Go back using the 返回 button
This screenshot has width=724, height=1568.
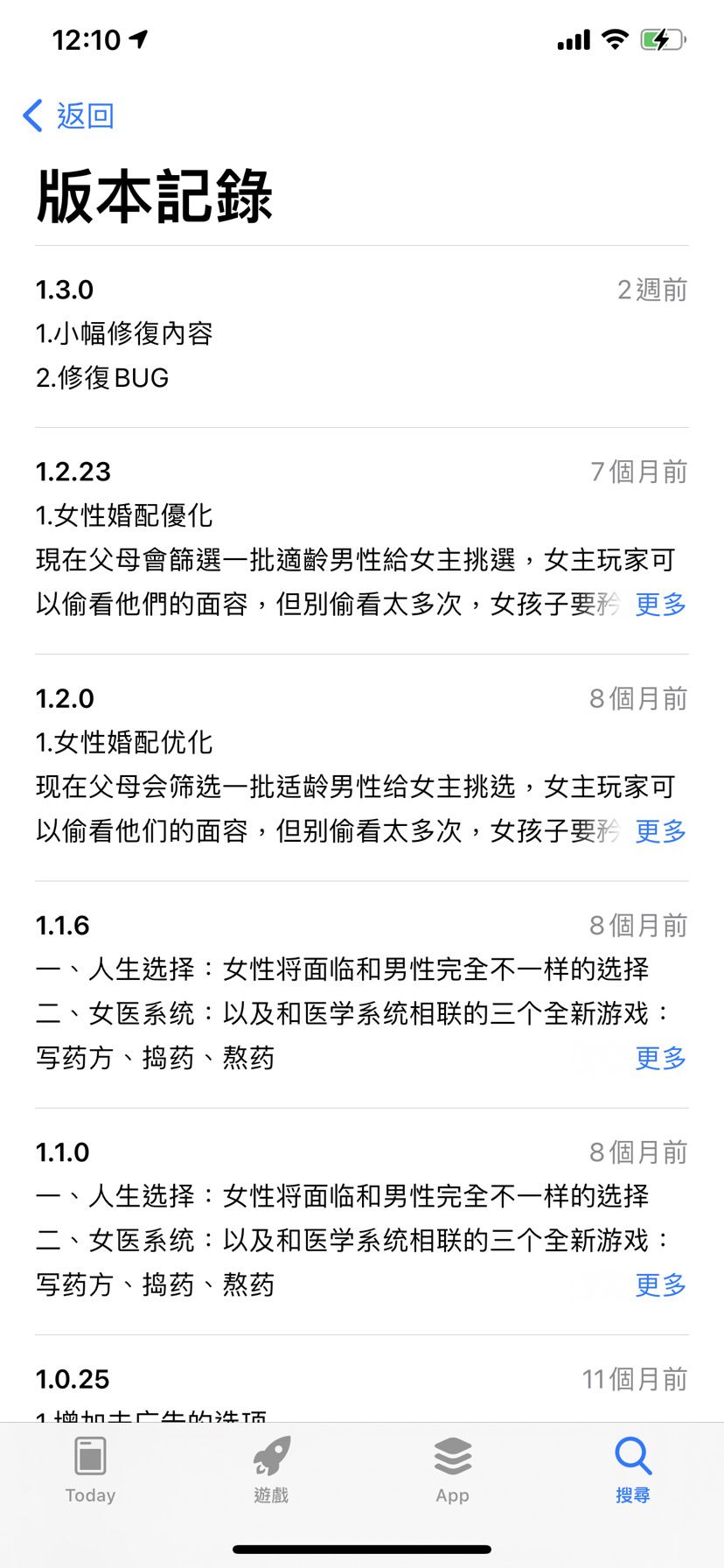click(x=68, y=115)
